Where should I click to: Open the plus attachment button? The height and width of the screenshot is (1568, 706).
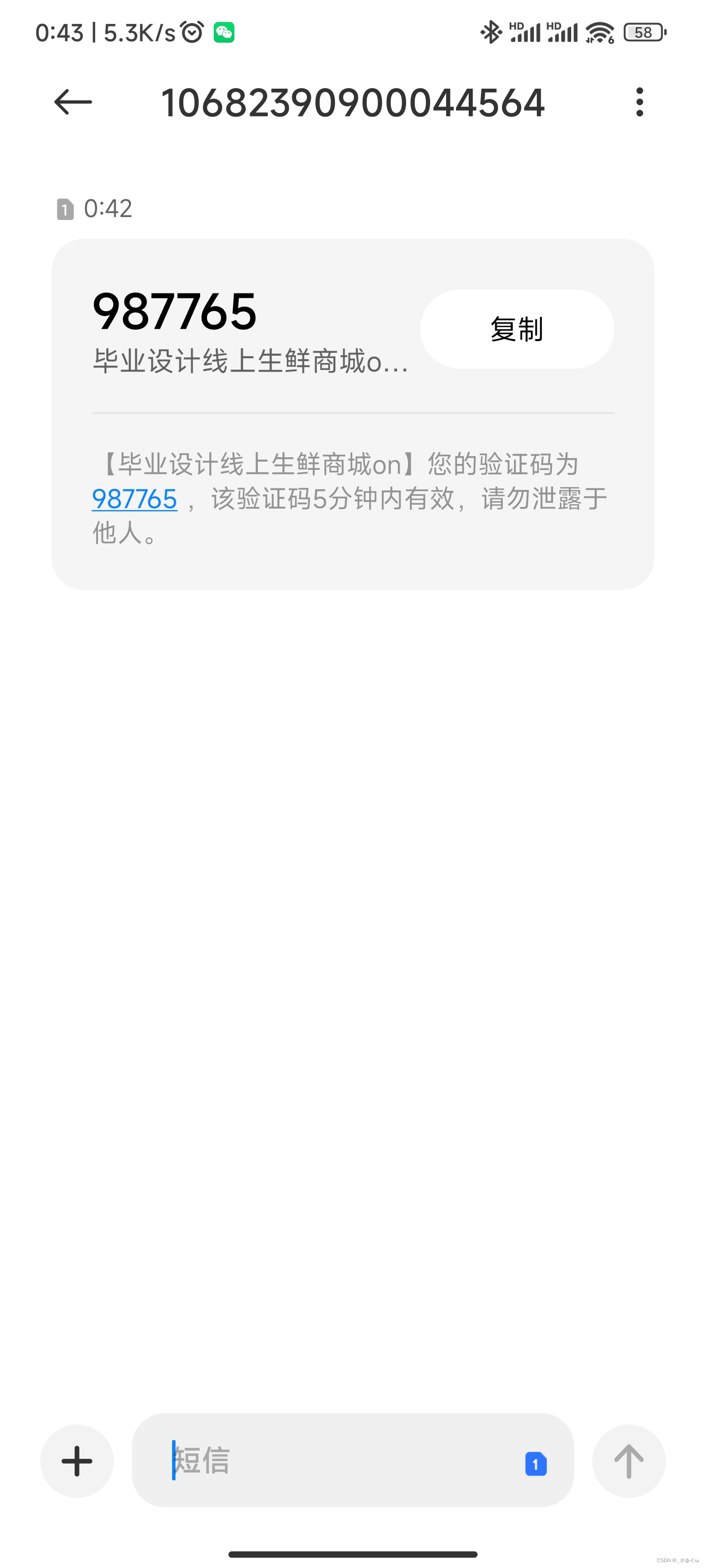[x=77, y=1460]
